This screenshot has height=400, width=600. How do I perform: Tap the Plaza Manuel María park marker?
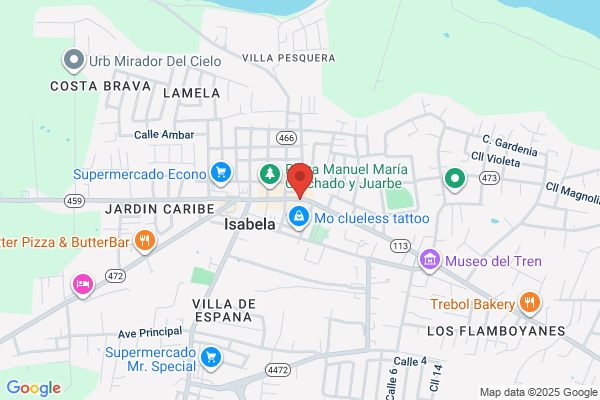(270, 175)
